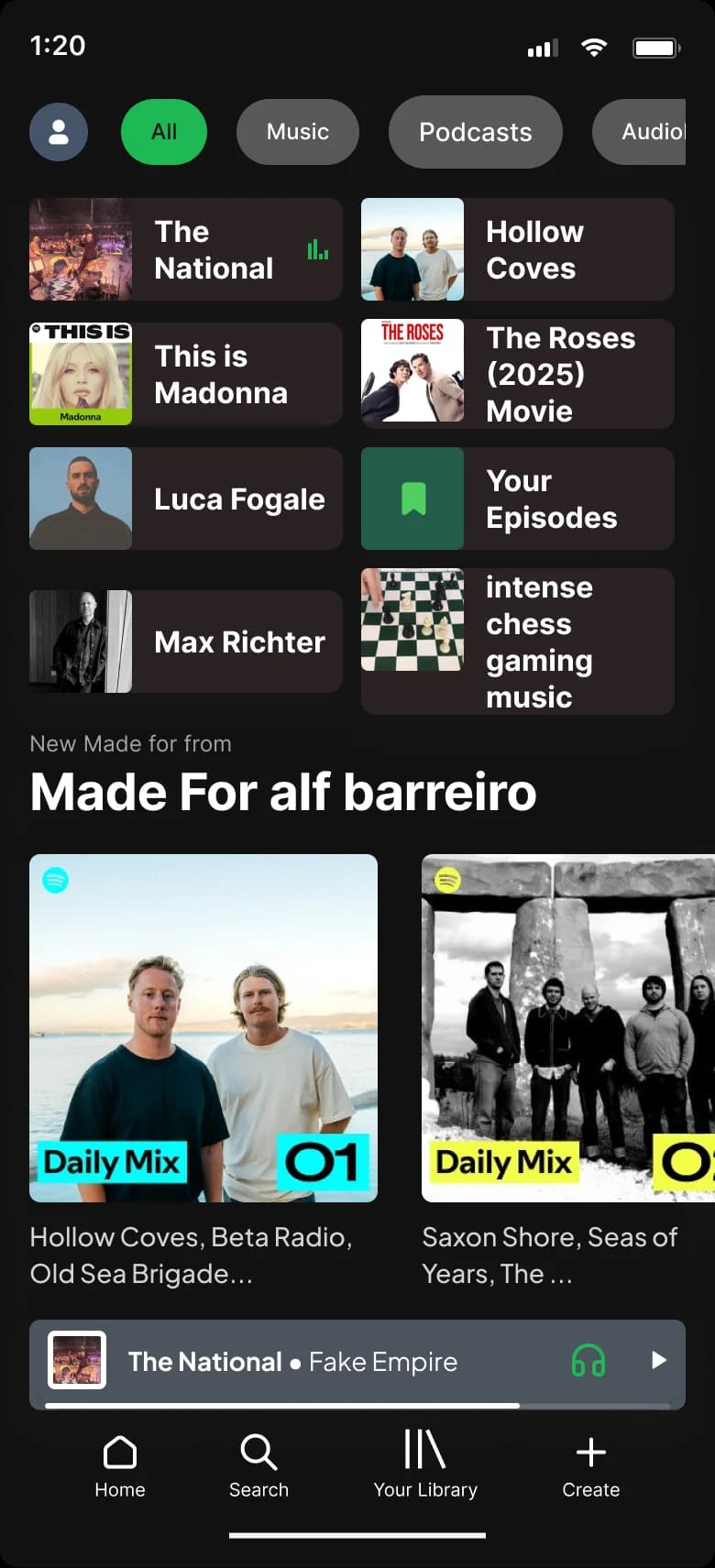Open the profile avatar menu
715x1568 pixels.
tap(59, 132)
